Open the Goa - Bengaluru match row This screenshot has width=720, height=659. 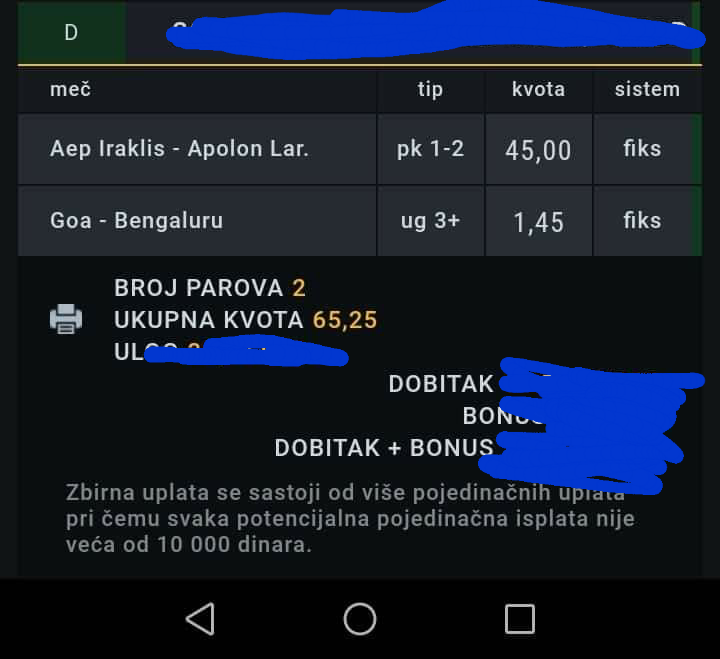point(137,220)
